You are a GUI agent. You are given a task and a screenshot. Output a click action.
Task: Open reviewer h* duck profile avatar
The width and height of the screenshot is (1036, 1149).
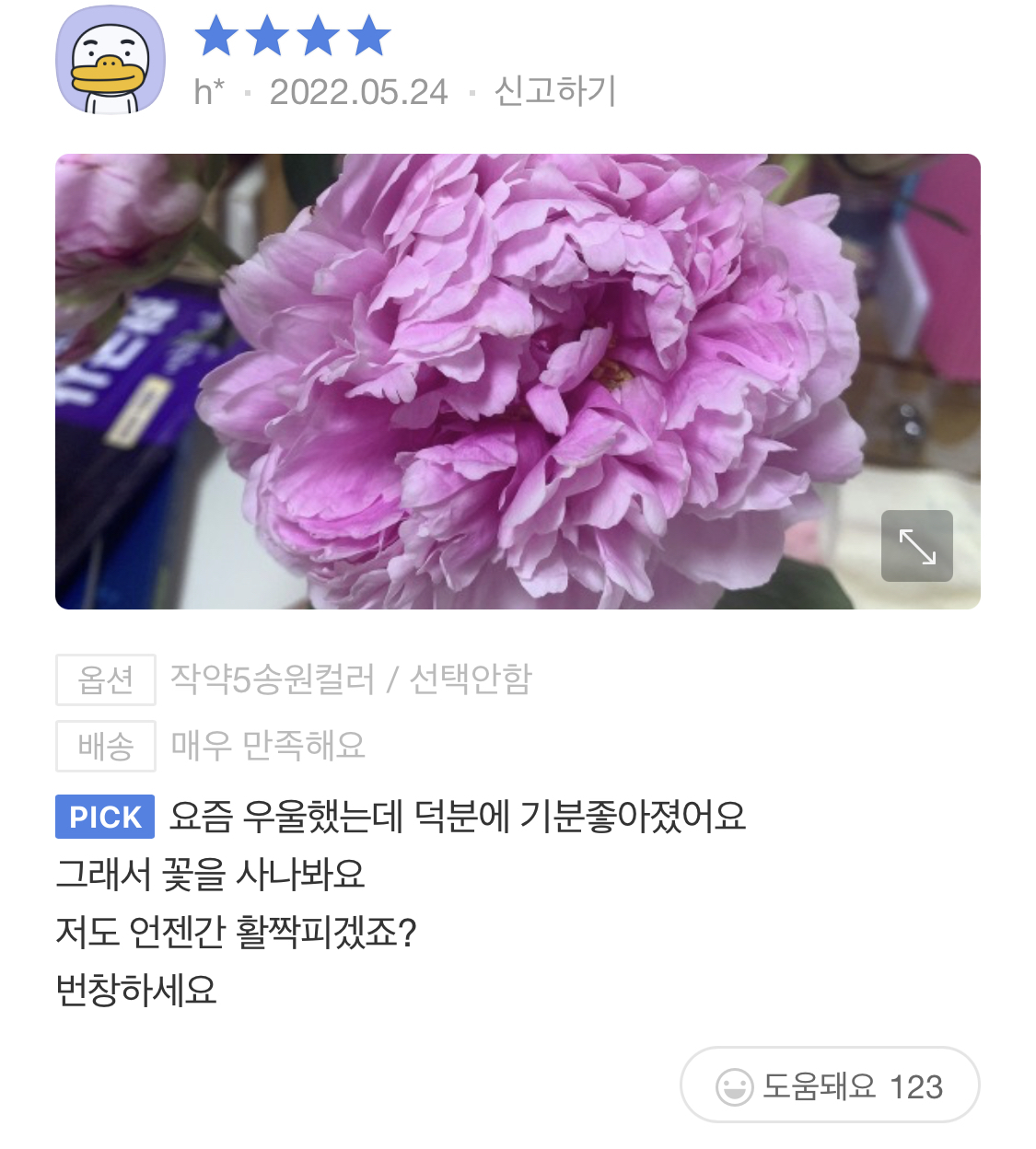point(111,60)
